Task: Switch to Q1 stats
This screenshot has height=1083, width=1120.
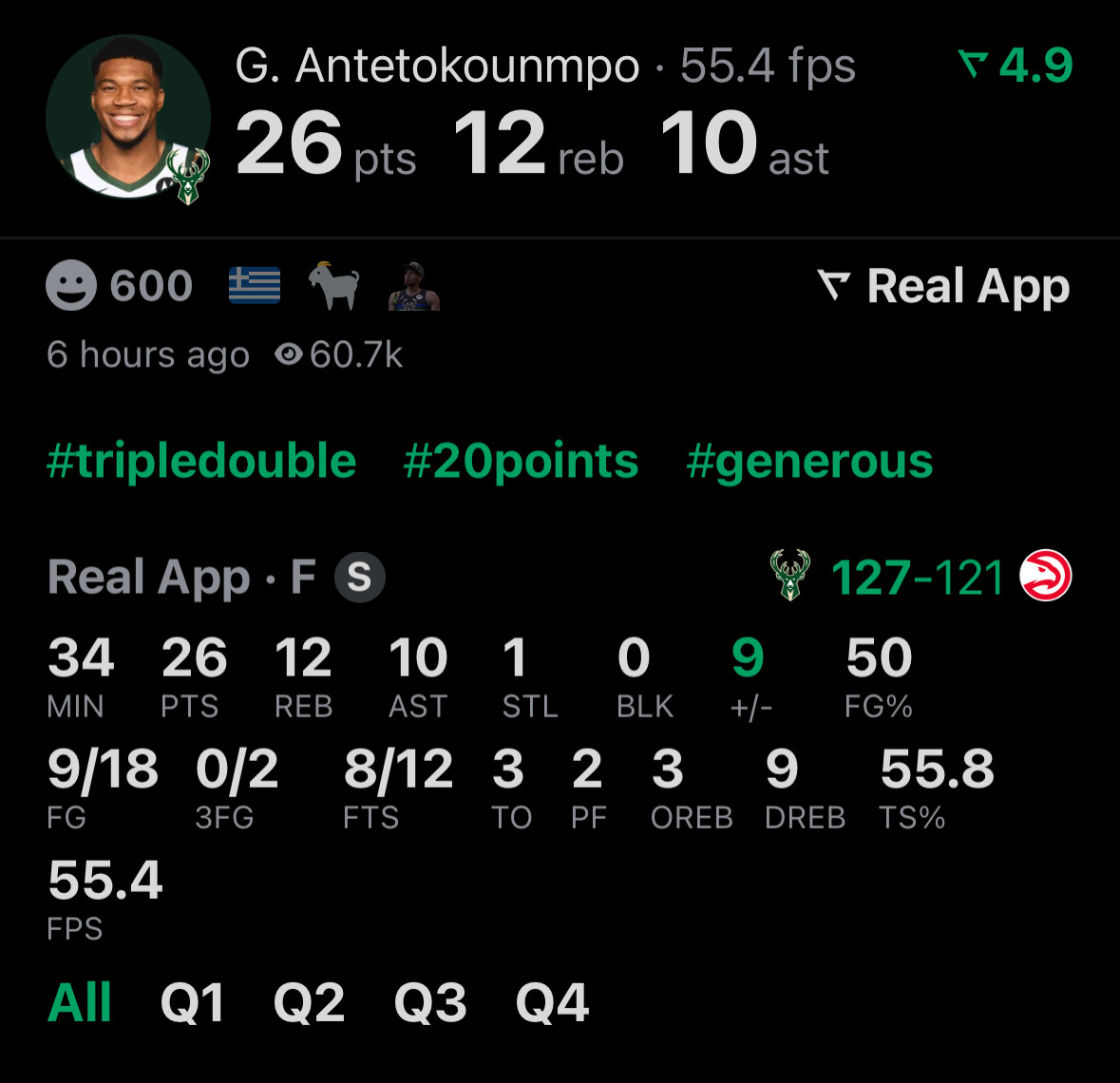Action: pyautogui.click(x=193, y=1002)
